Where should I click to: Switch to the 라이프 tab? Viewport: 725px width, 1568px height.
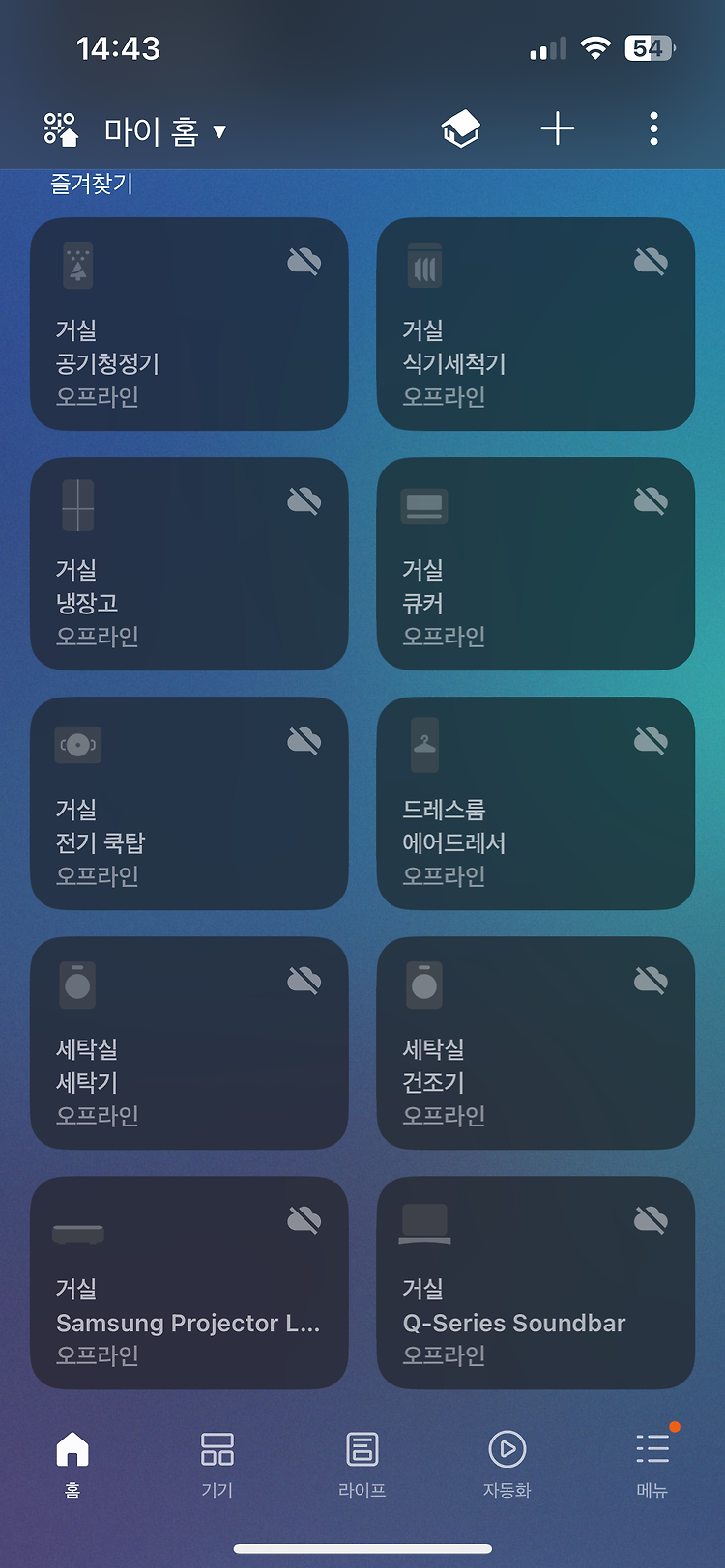(x=362, y=1465)
